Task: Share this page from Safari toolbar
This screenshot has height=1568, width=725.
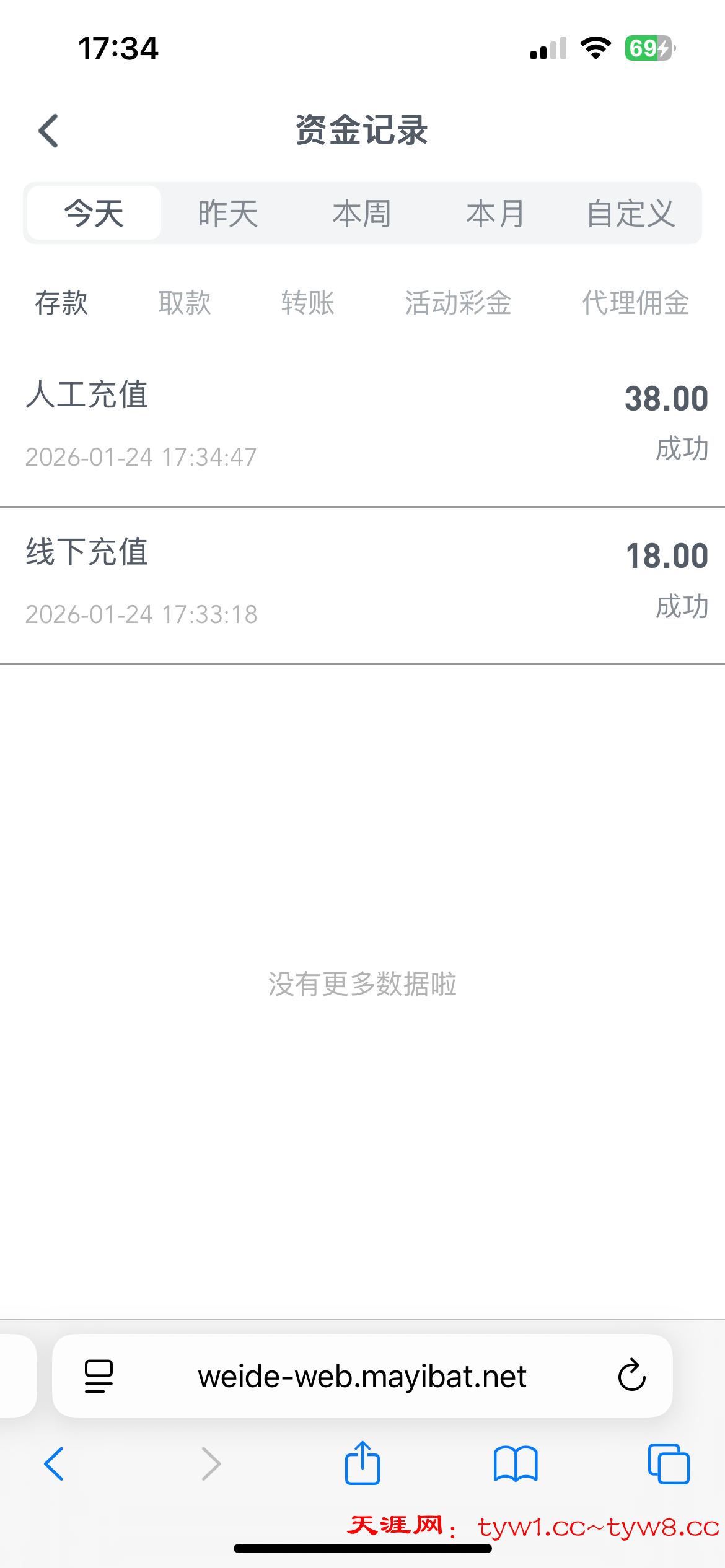Action: (x=362, y=1464)
